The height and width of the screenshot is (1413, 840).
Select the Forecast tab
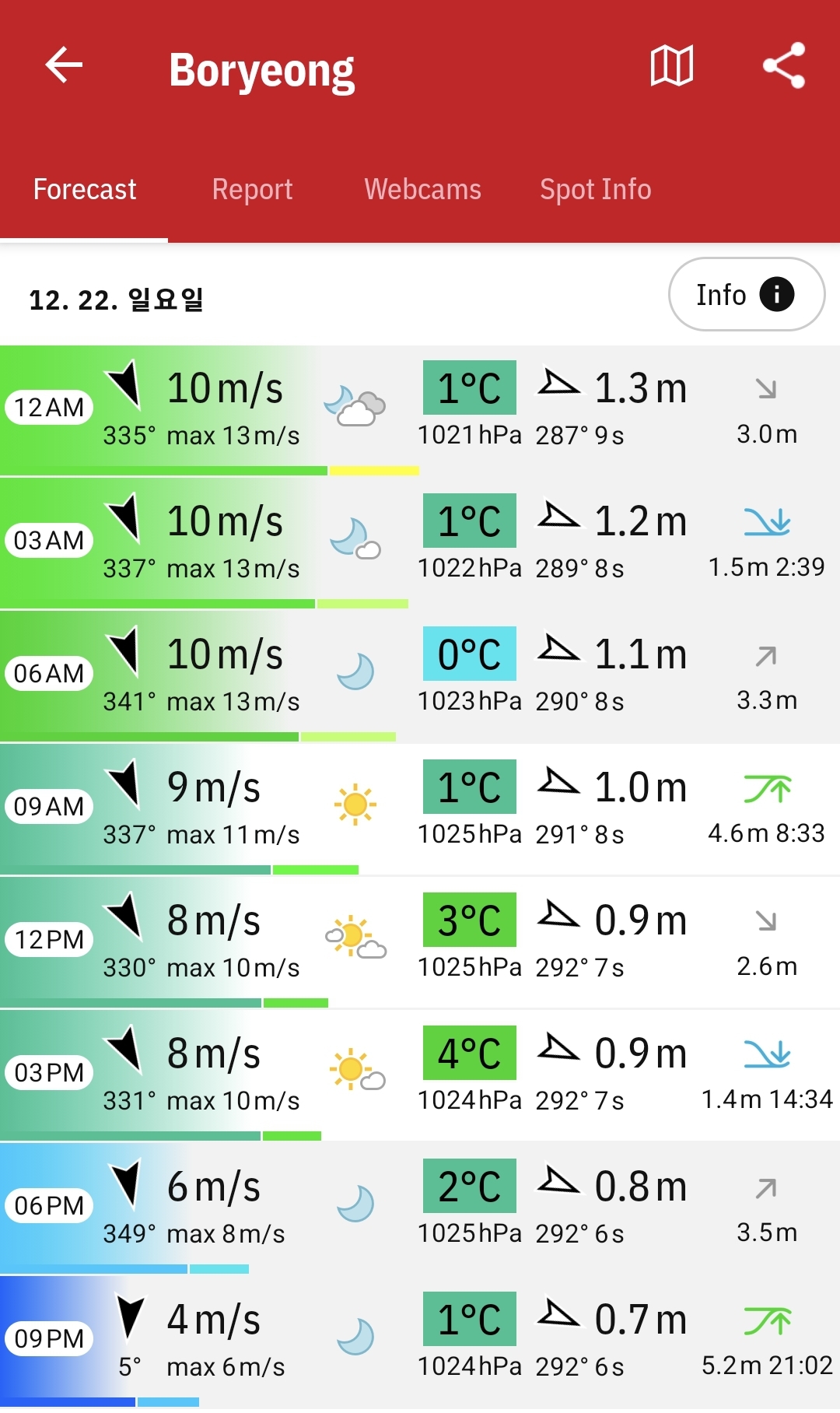(x=84, y=189)
